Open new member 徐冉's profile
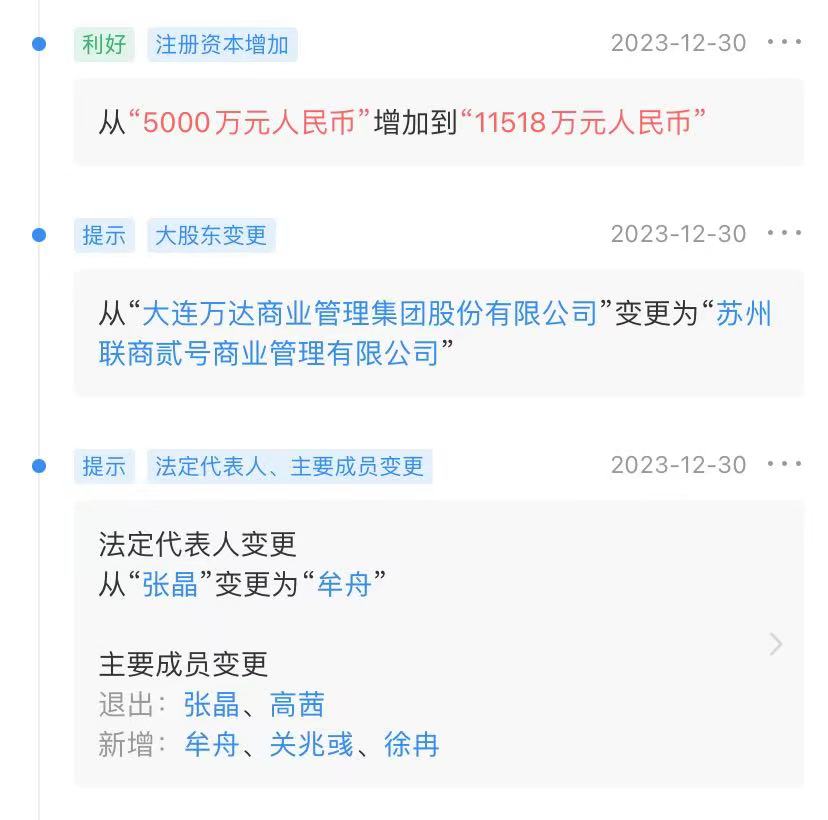 (x=411, y=745)
